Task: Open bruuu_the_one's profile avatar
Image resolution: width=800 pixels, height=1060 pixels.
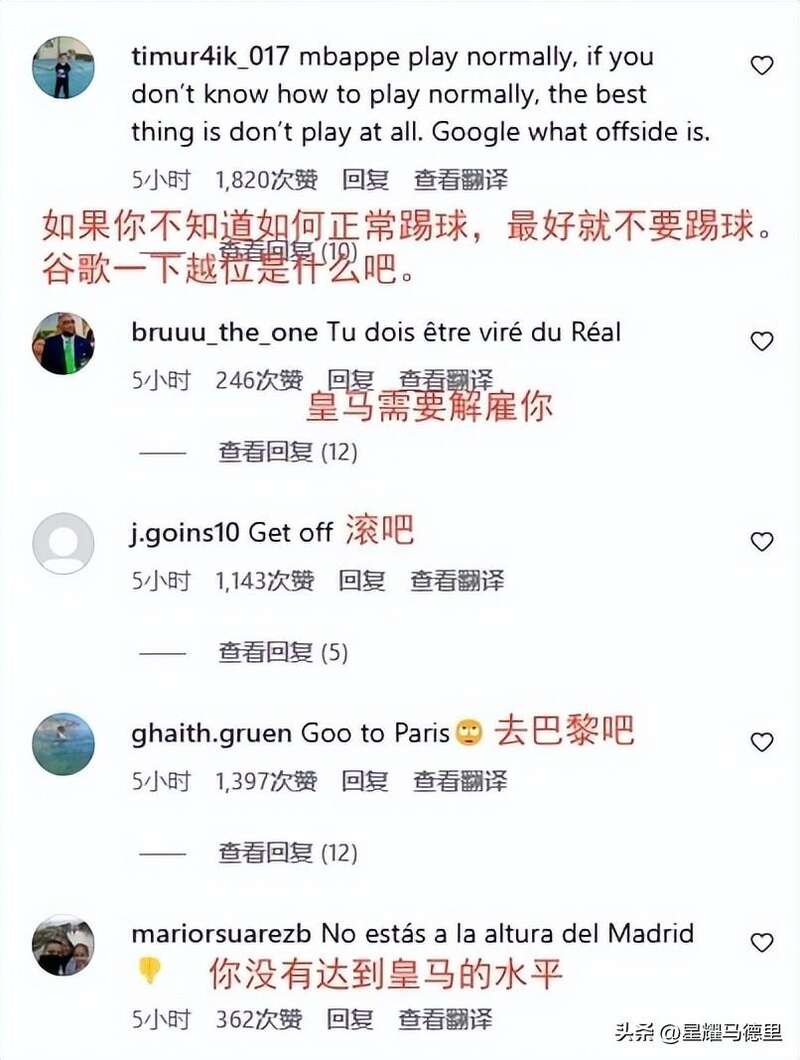Action: 63,343
